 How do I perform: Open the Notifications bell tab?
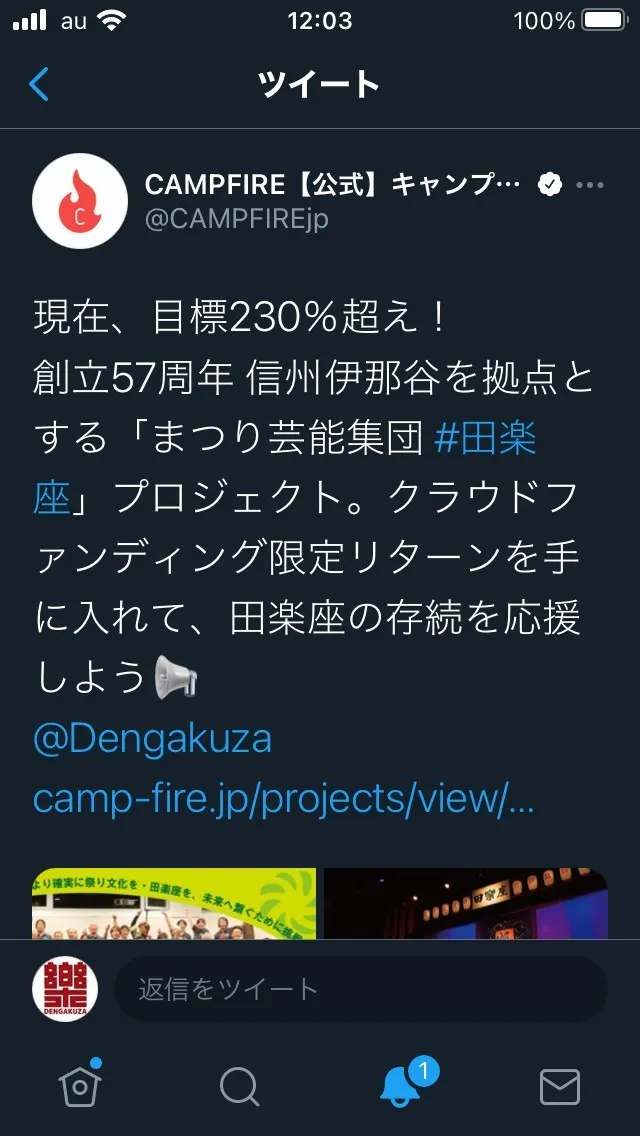coord(402,1085)
